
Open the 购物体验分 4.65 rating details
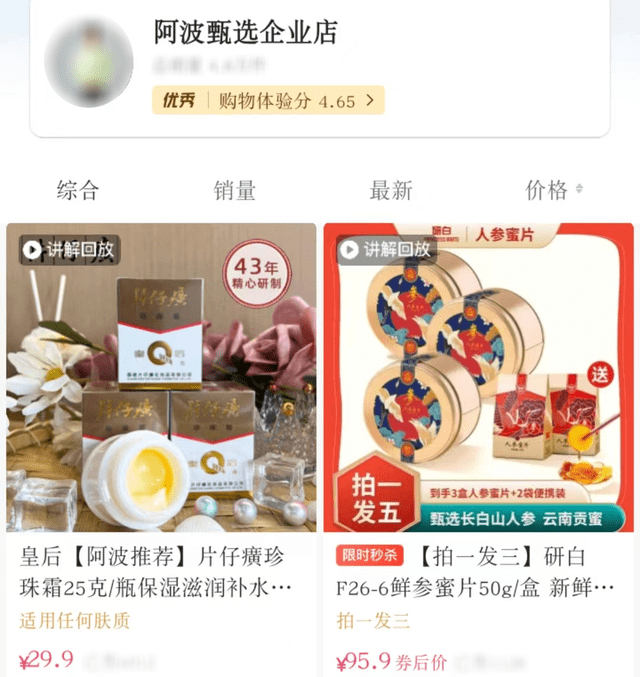(268, 101)
